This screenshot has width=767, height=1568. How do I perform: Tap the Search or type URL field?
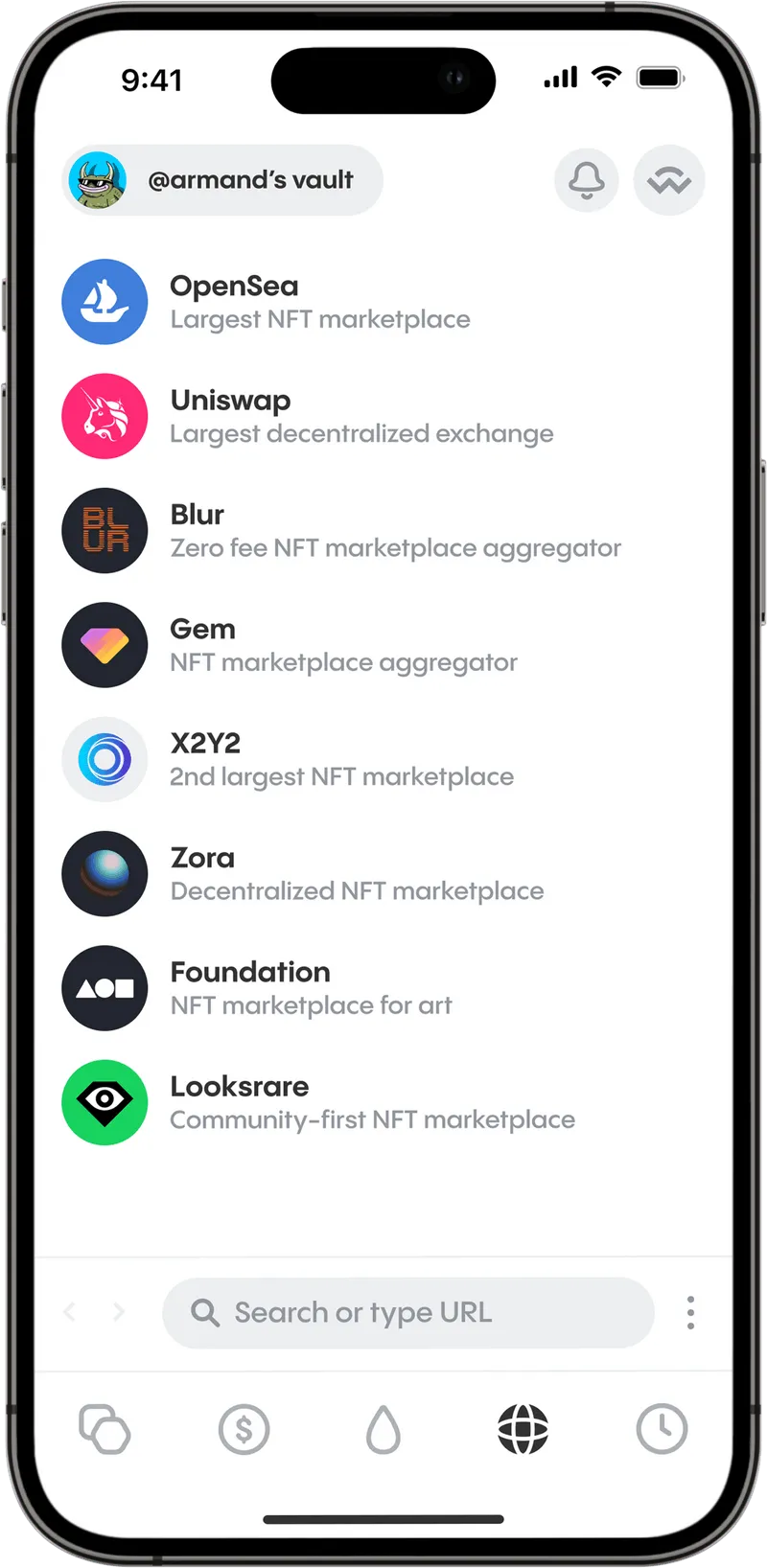point(408,1312)
